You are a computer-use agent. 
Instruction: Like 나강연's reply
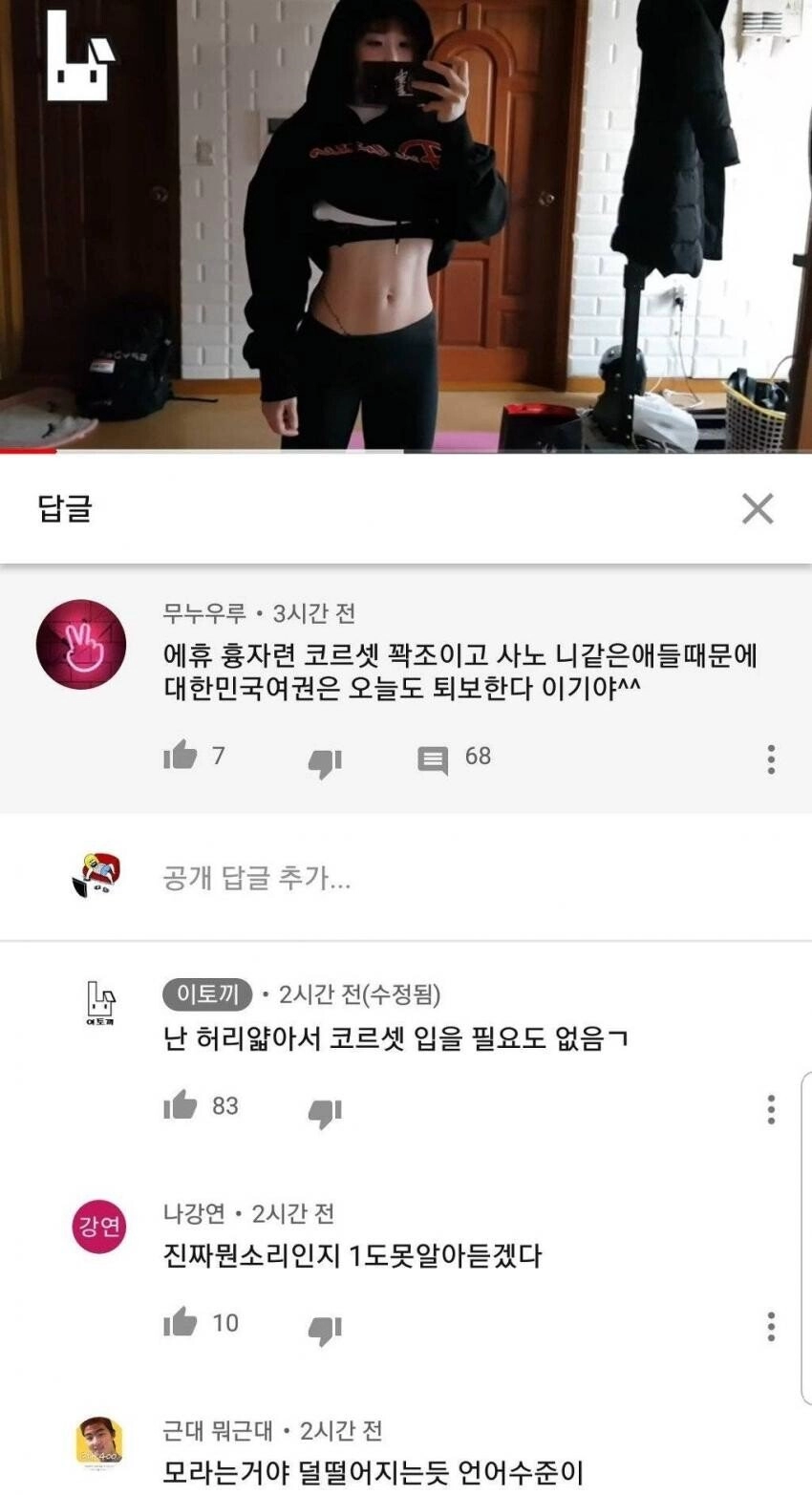(x=180, y=1323)
